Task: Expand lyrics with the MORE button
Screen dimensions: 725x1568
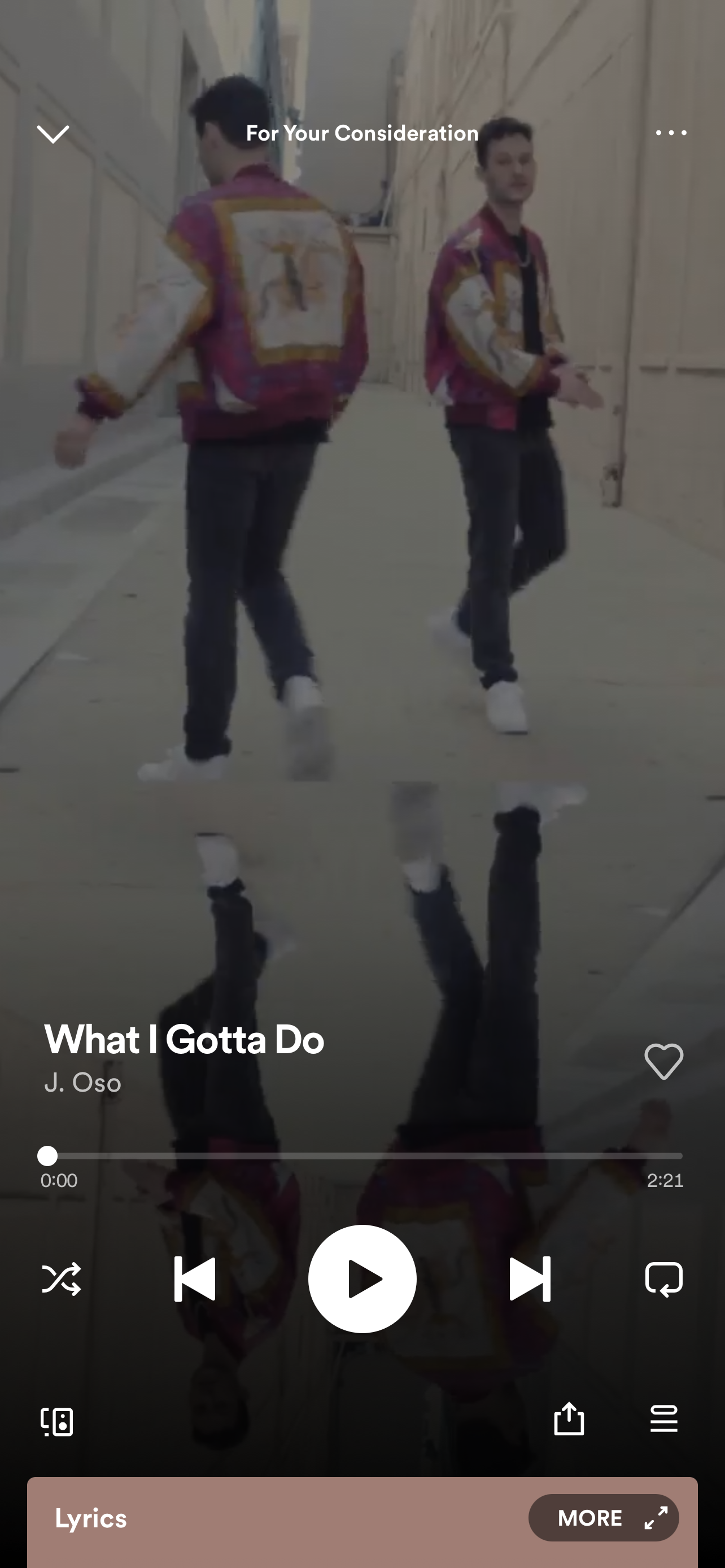Action: pos(602,1518)
